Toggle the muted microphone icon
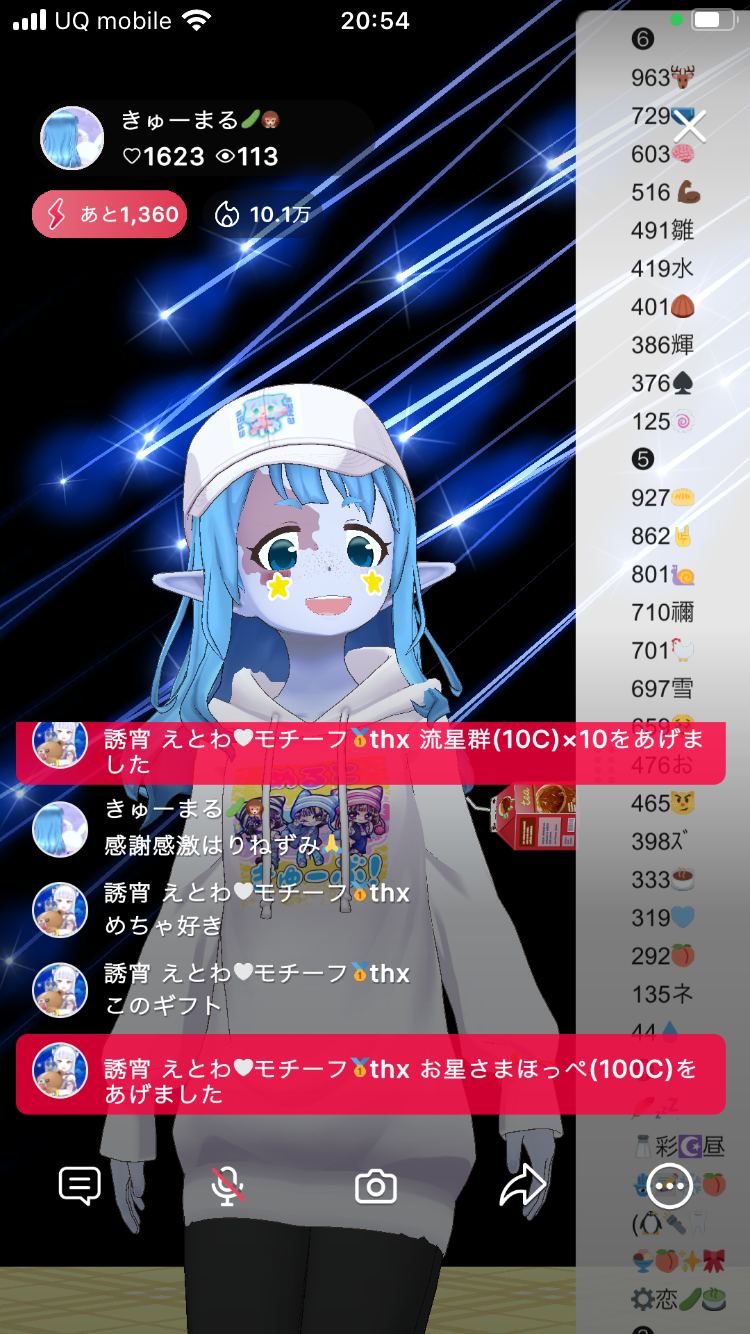Viewport: 750px width, 1334px height. (228, 1186)
